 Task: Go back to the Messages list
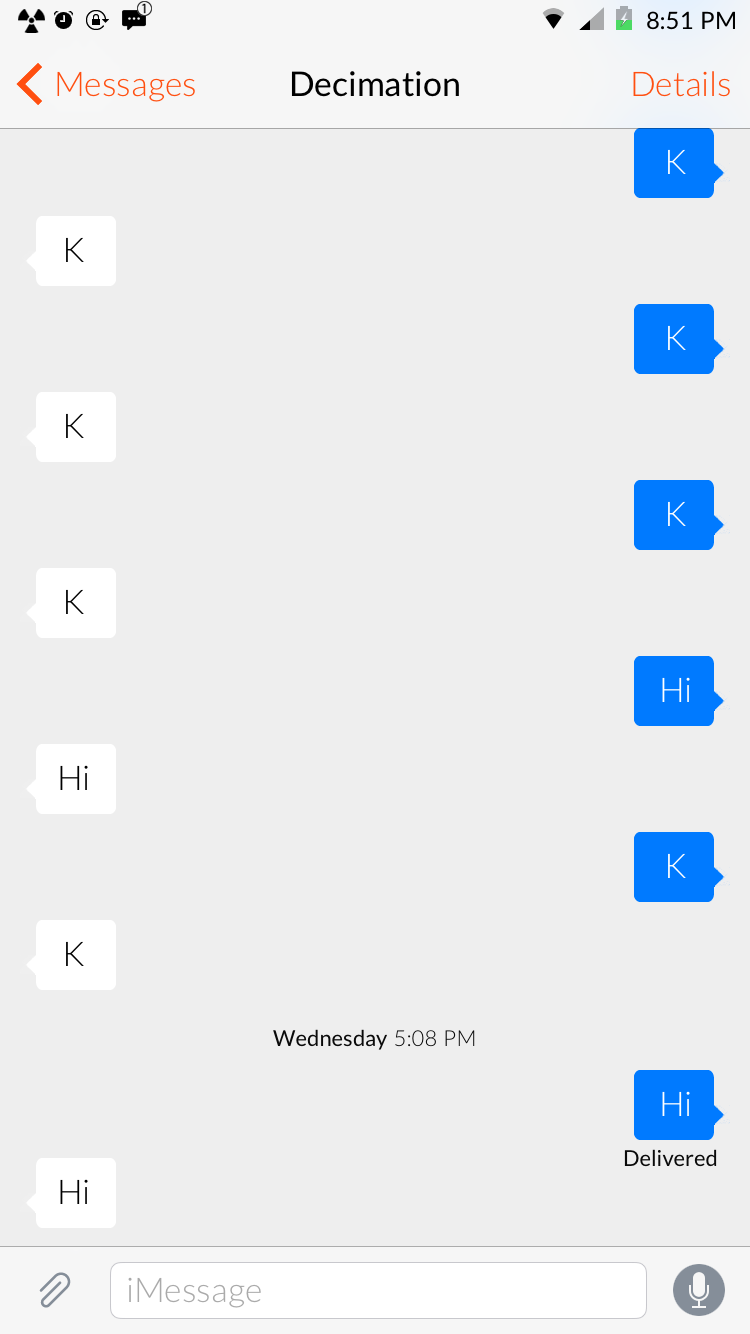[106, 85]
